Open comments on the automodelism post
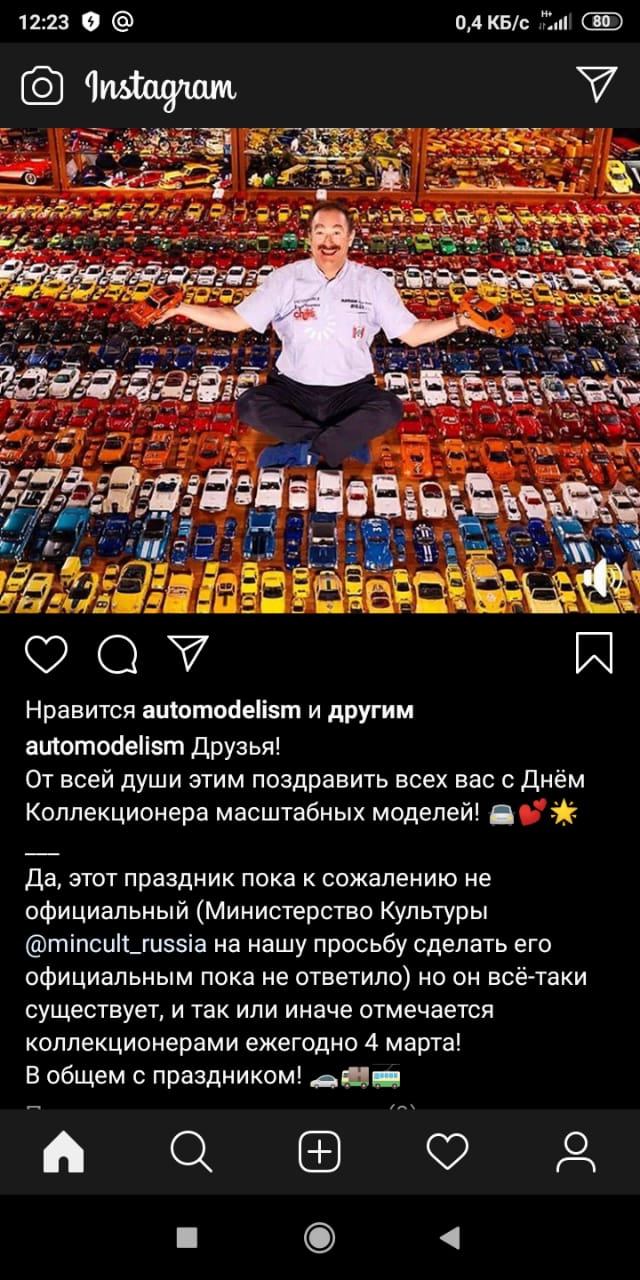640x1280 pixels. 117,654
